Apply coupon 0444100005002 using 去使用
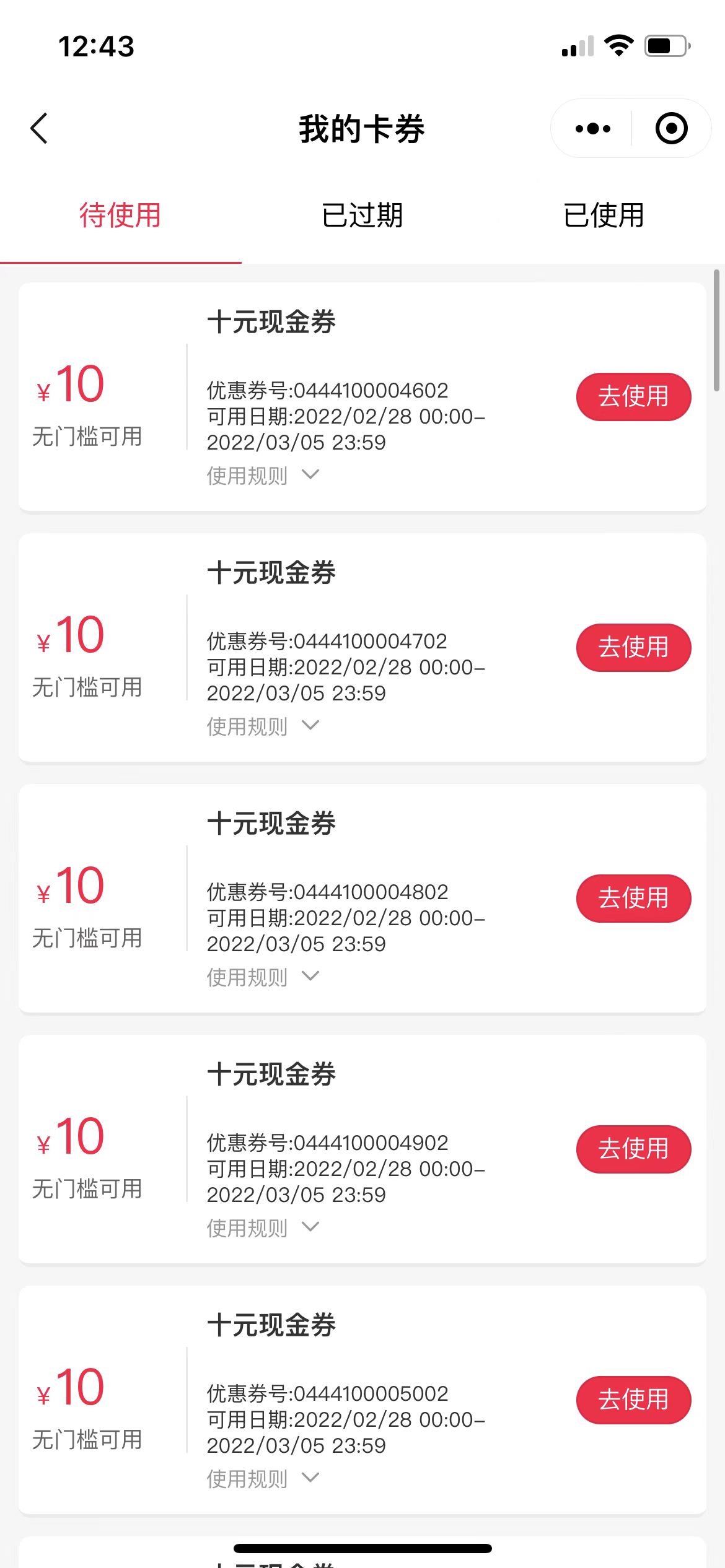This screenshot has height=1568, width=725. coord(633,1400)
